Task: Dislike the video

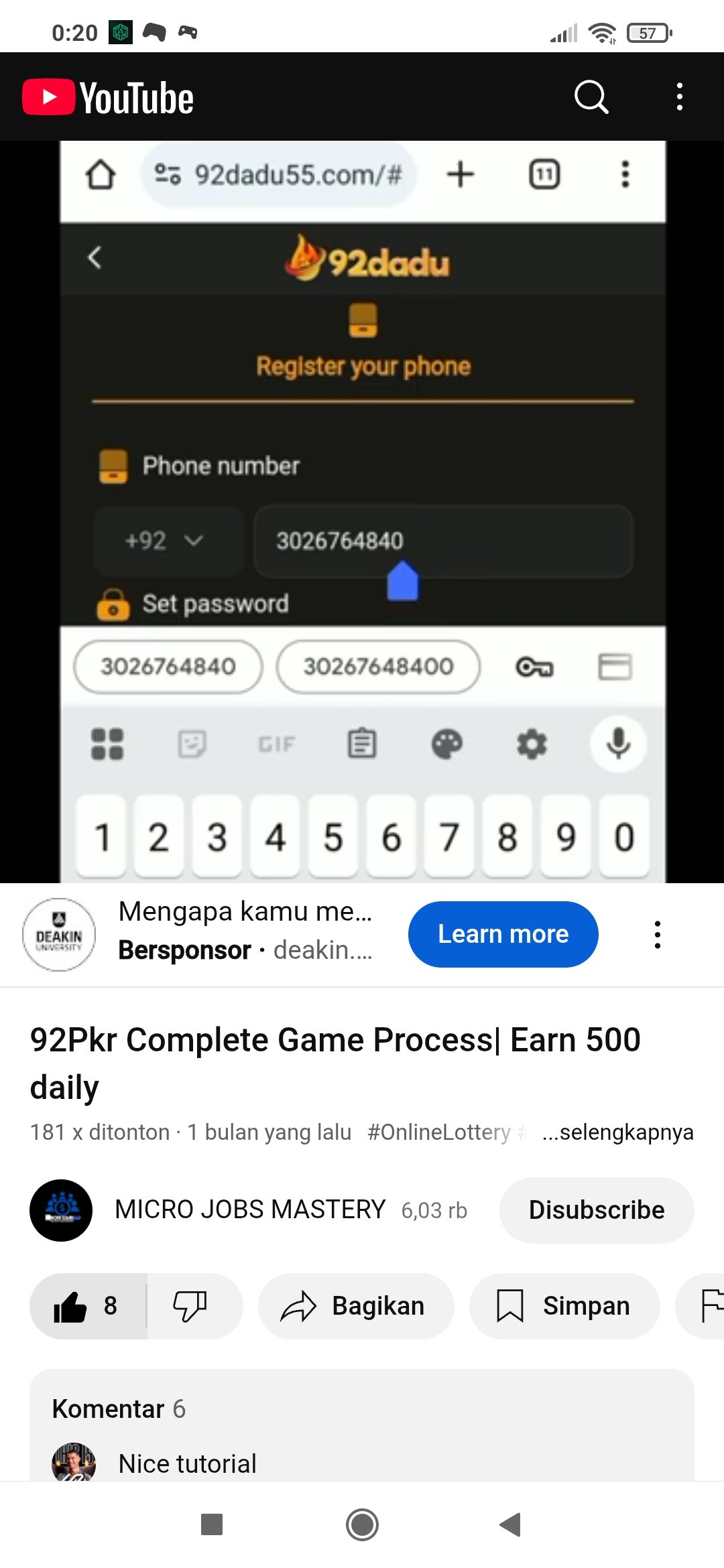Action: point(190,1306)
